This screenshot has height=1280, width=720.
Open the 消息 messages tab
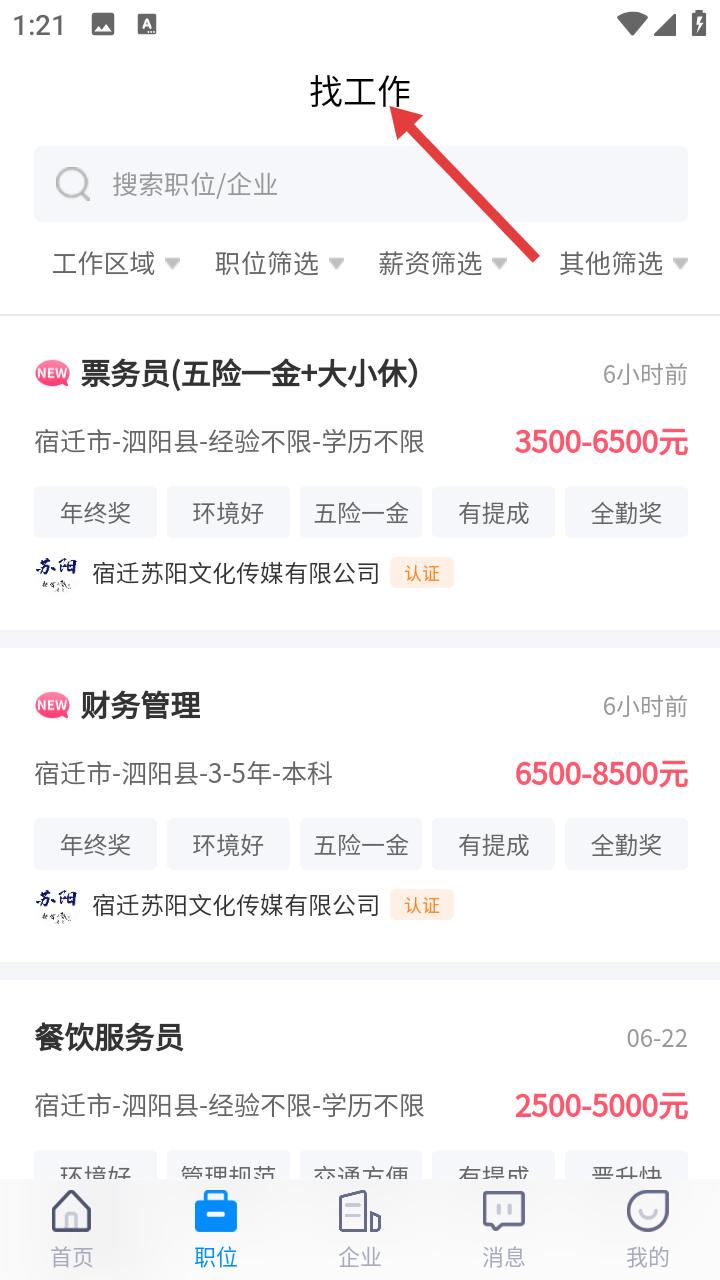[504, 1229]
